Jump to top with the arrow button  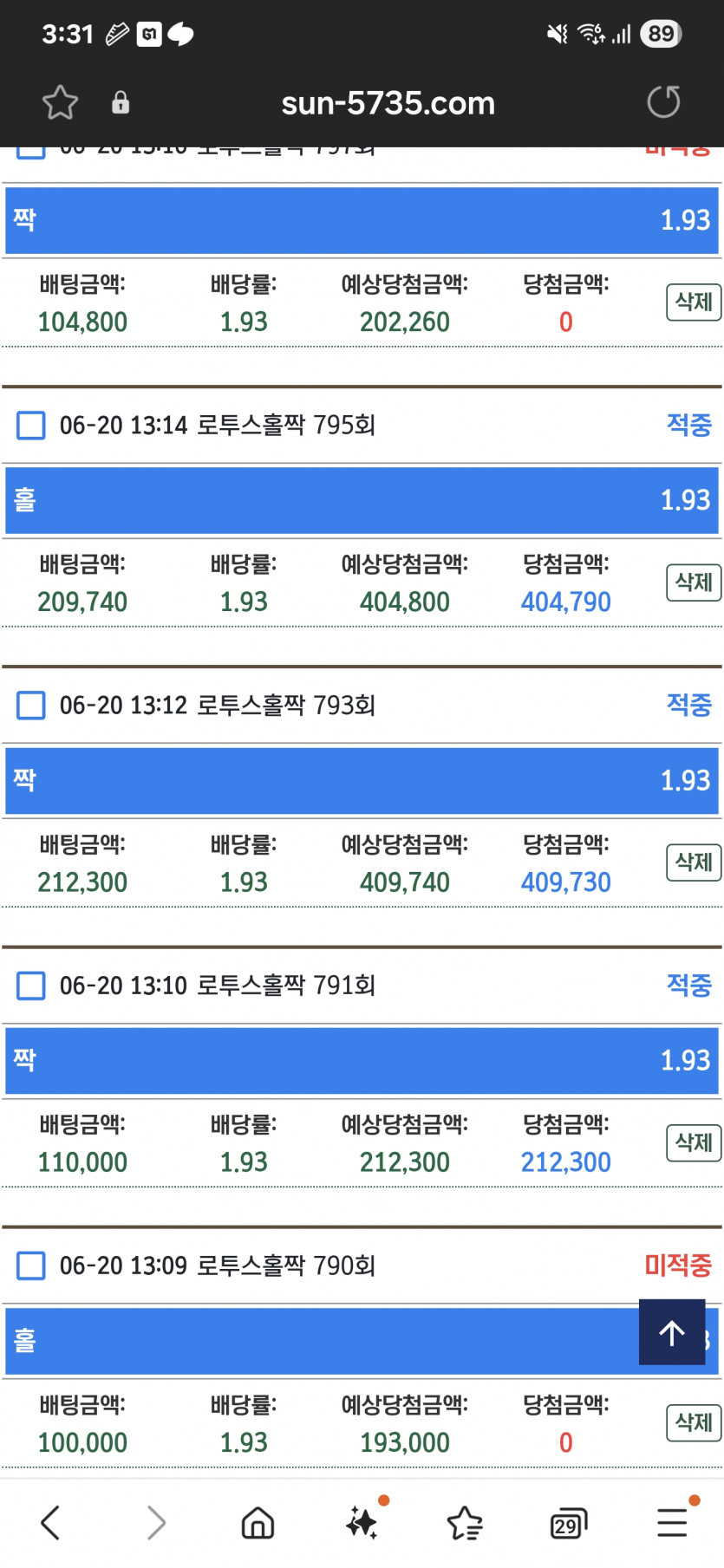point(672,1332)
